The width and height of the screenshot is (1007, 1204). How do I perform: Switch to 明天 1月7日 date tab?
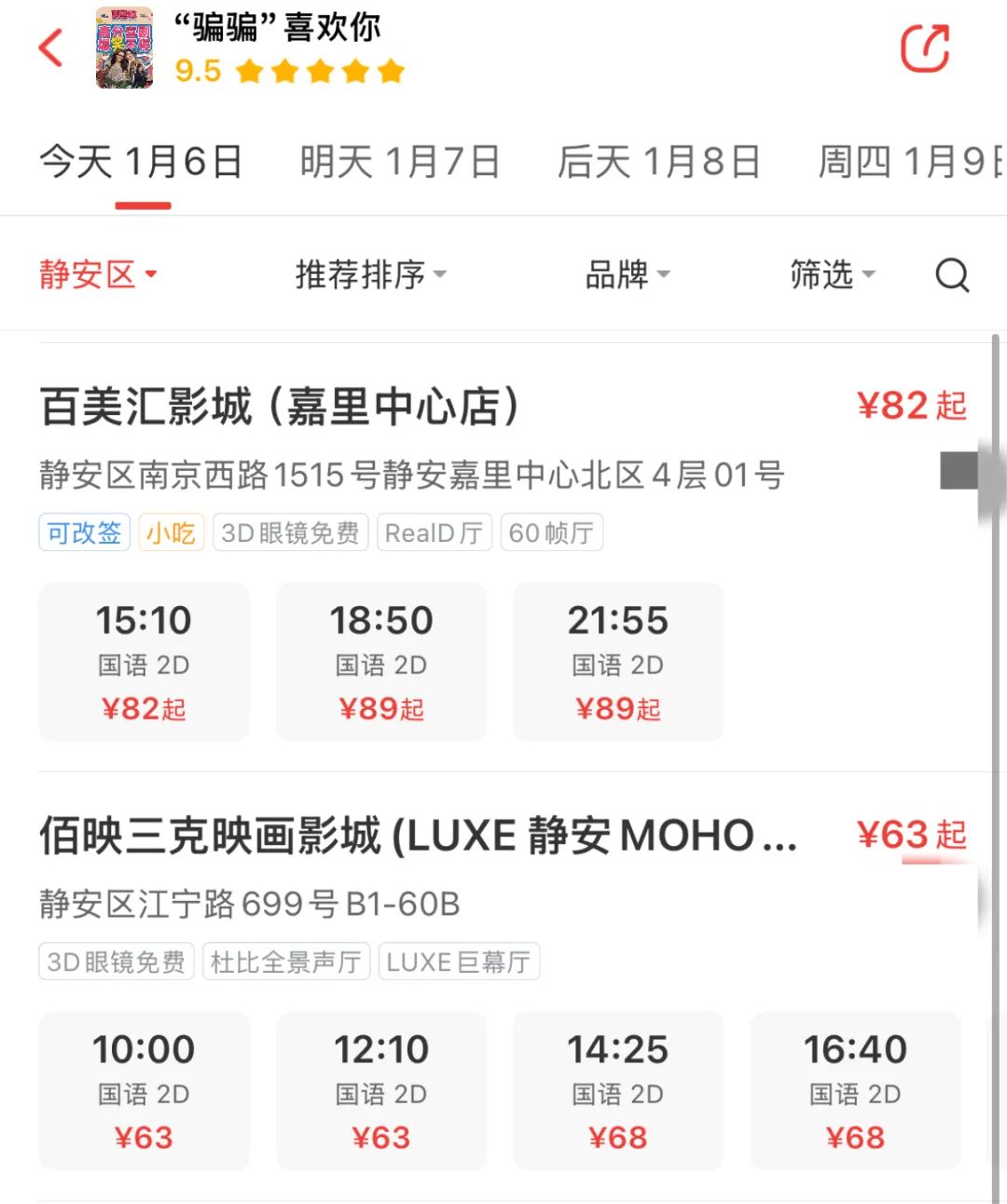pyautogui.click(x=399, y=162)
